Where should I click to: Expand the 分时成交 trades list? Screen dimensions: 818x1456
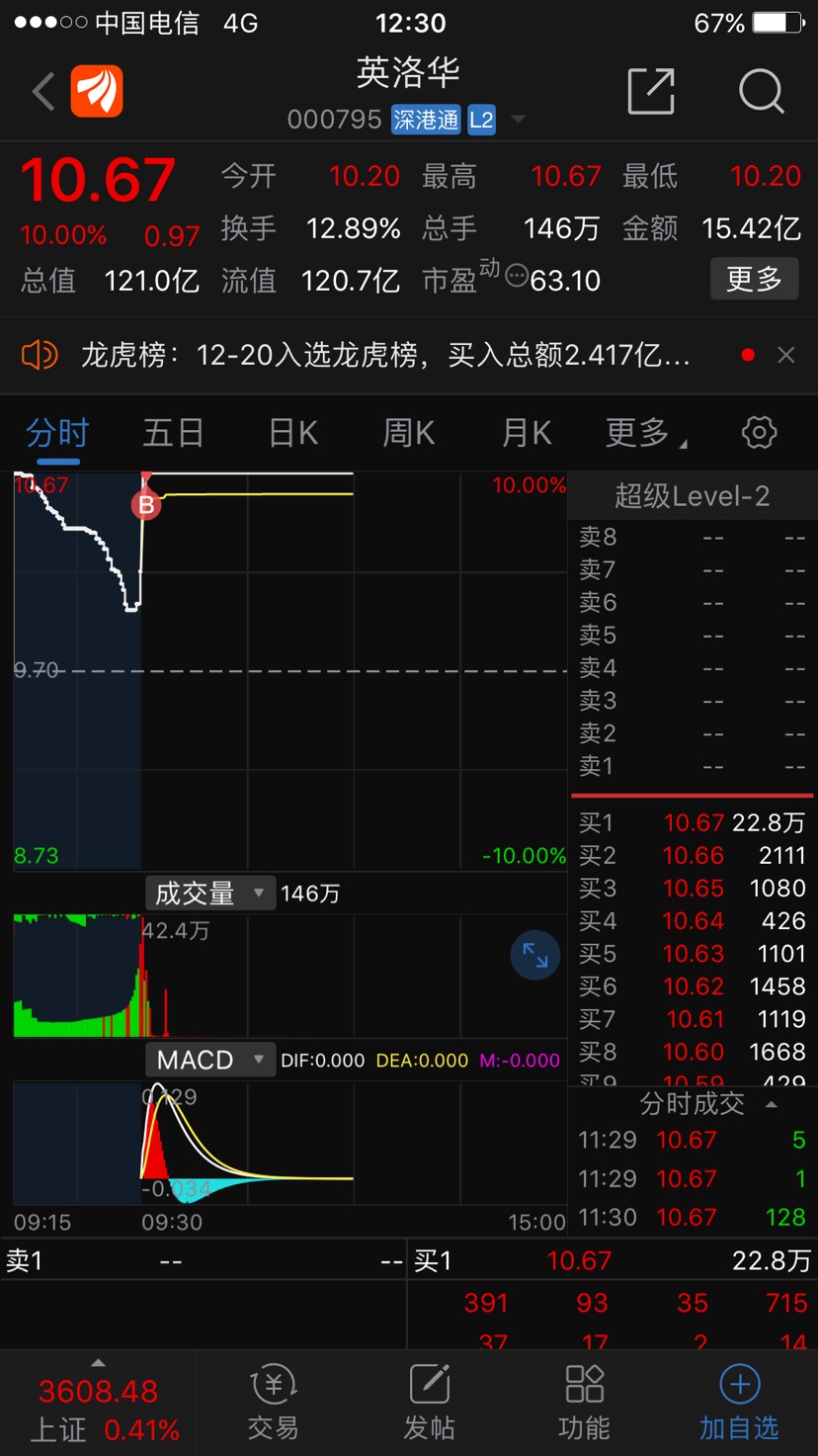point(706,1104)
